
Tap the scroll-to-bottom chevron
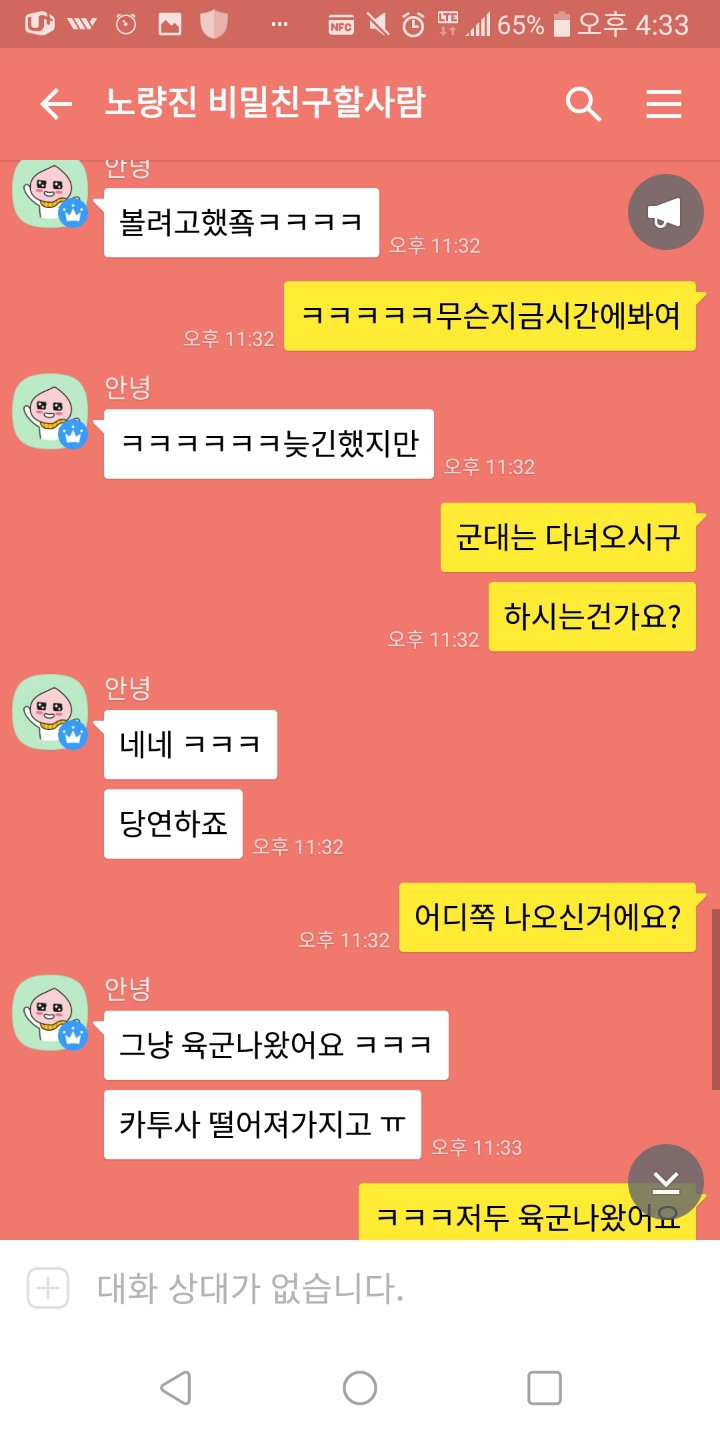tap(666, 1182)
